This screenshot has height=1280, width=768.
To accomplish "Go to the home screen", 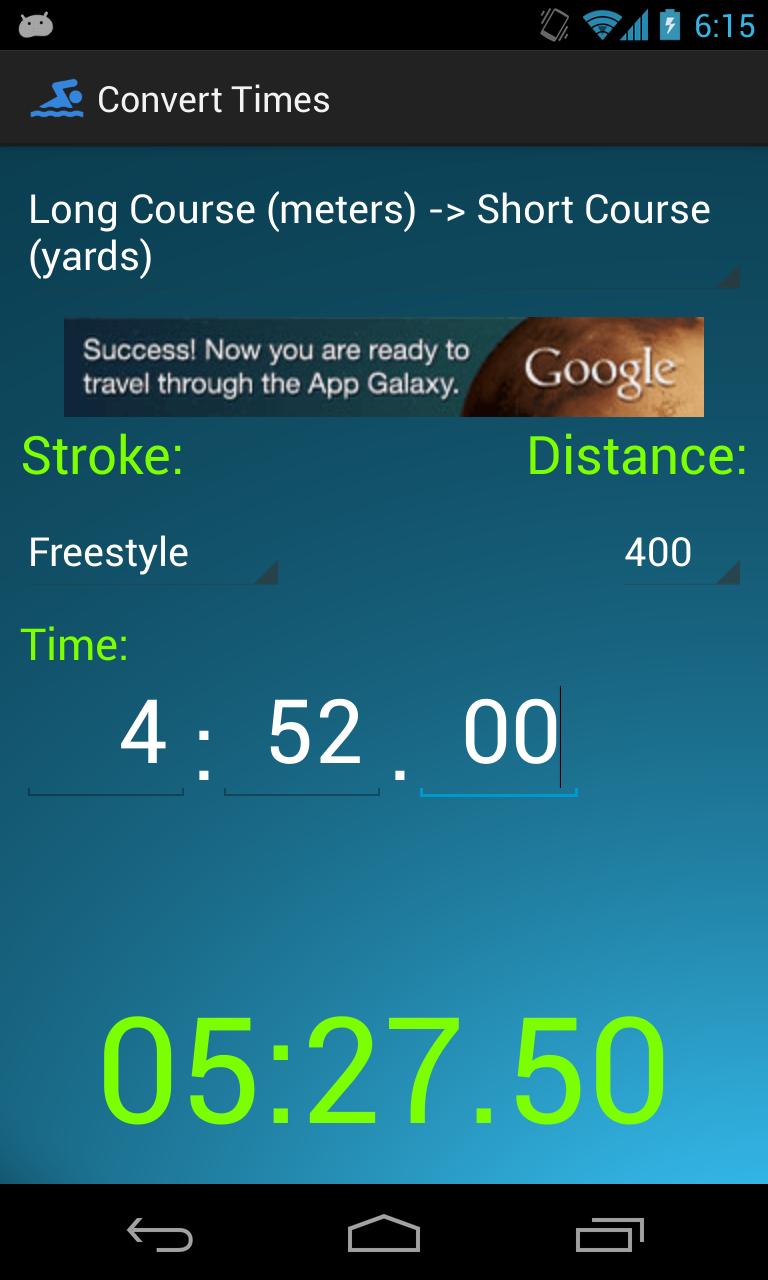I will point(384,1235).
